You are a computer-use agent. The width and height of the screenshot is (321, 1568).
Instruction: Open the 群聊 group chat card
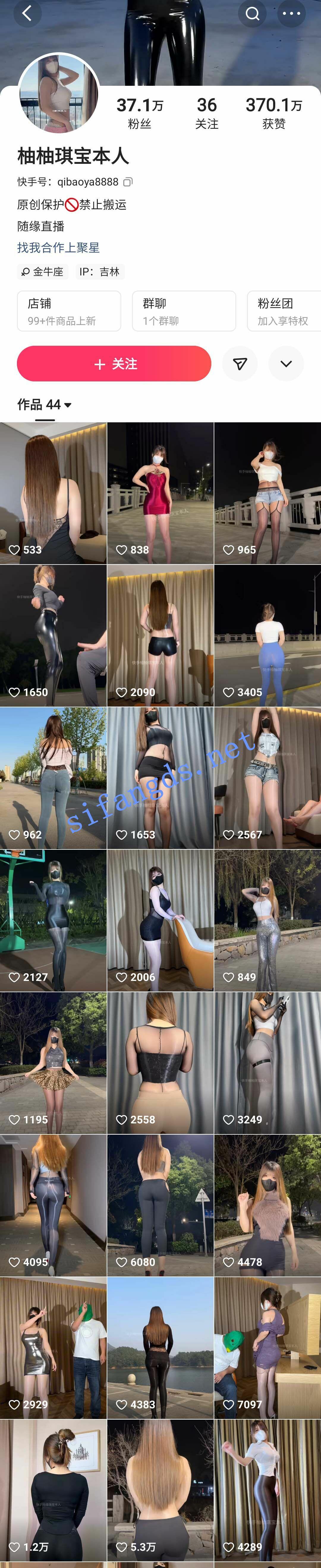tap(183, 310)
